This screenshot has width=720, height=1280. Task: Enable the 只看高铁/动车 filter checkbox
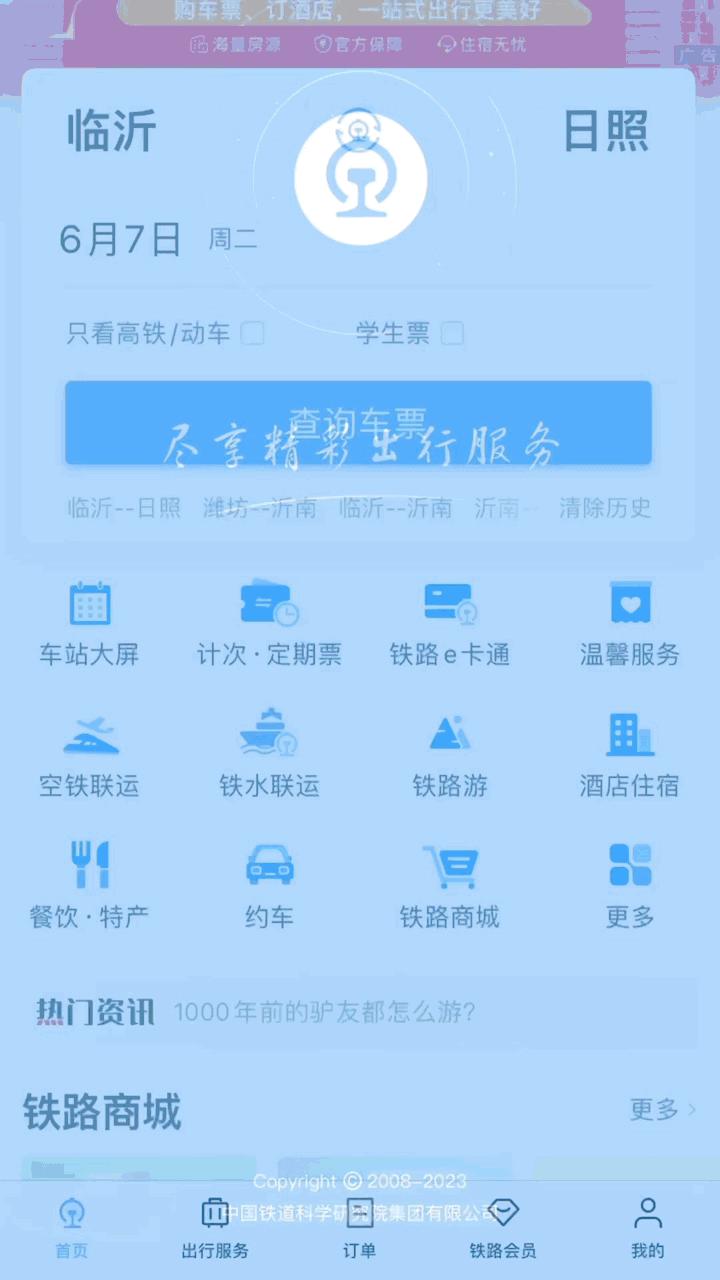[x=253, y=334]
